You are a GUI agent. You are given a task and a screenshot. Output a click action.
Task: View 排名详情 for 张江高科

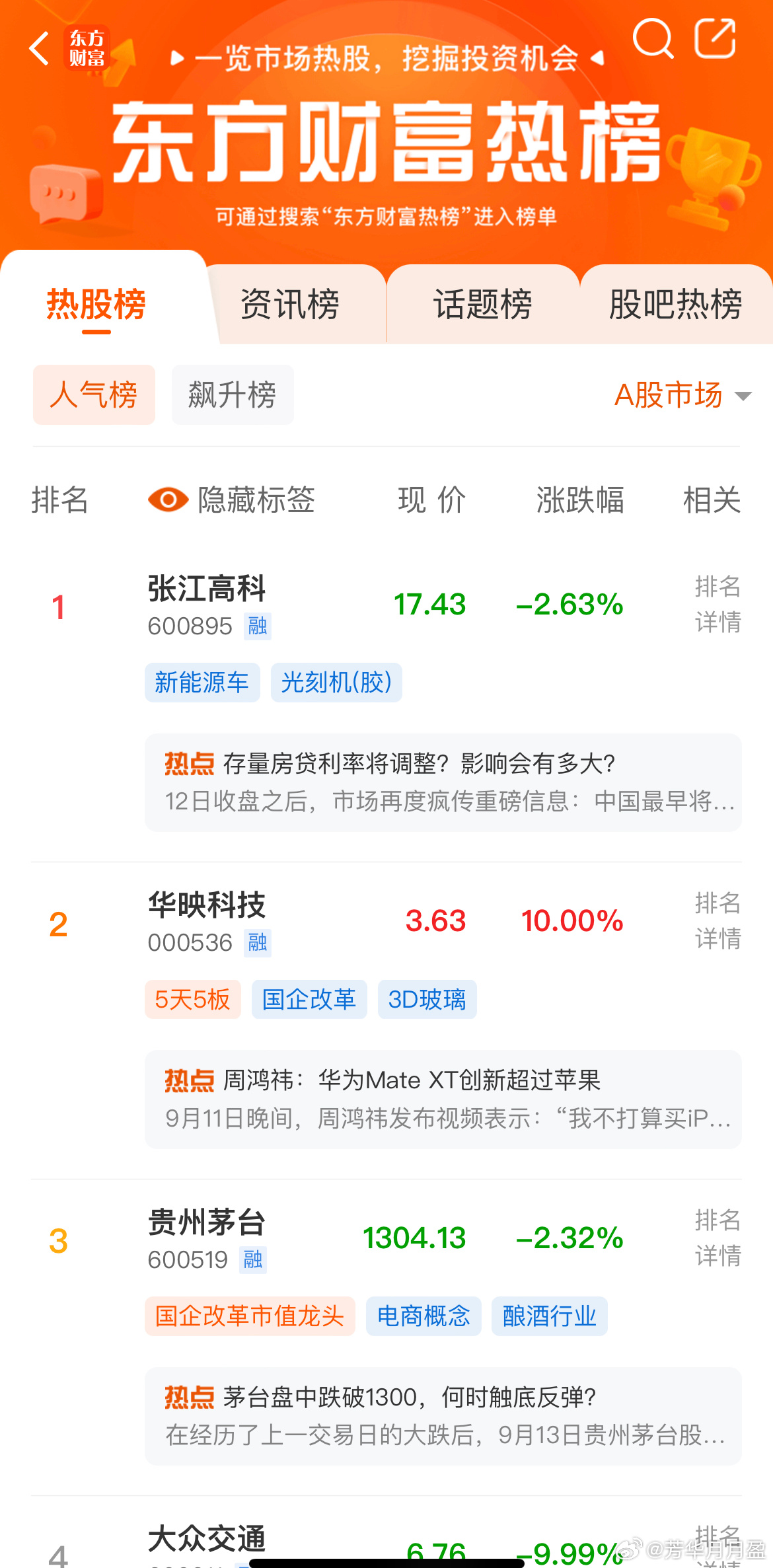click(718, 604)
